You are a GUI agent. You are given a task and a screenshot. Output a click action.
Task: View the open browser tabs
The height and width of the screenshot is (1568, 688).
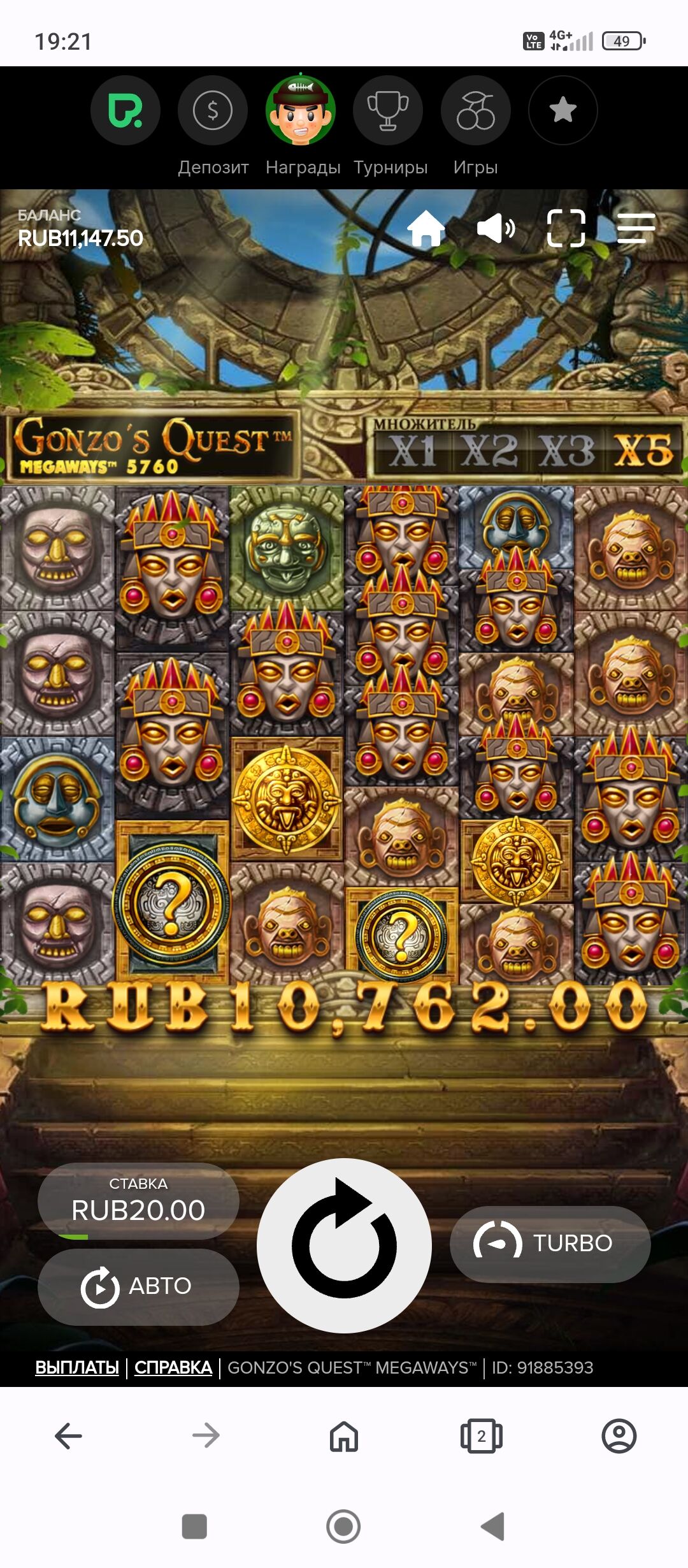pyautogui.click(x=481, y=1436)
